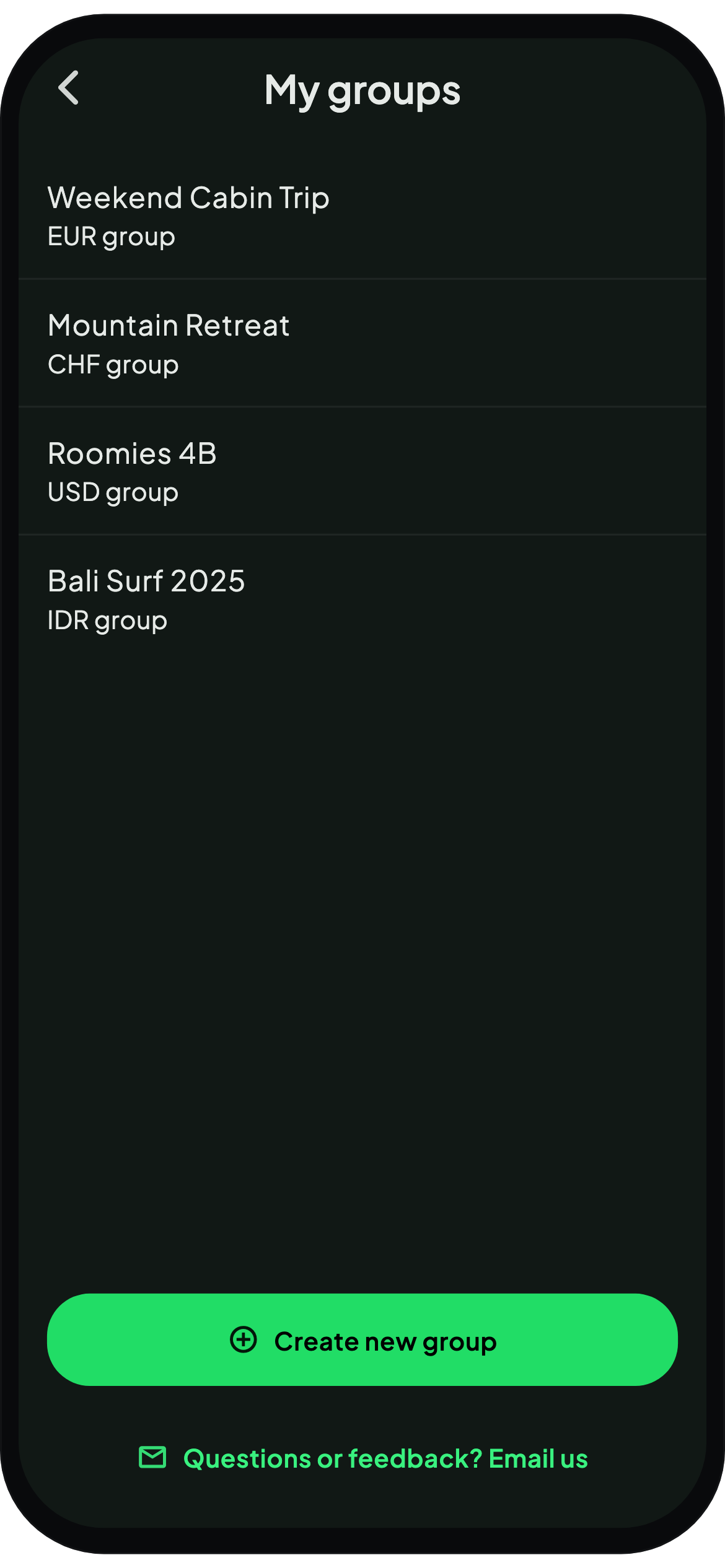The height and width of the screenshot is (1568, 725).
Task: Tap the IDR group label
Action: pos(107,620)
